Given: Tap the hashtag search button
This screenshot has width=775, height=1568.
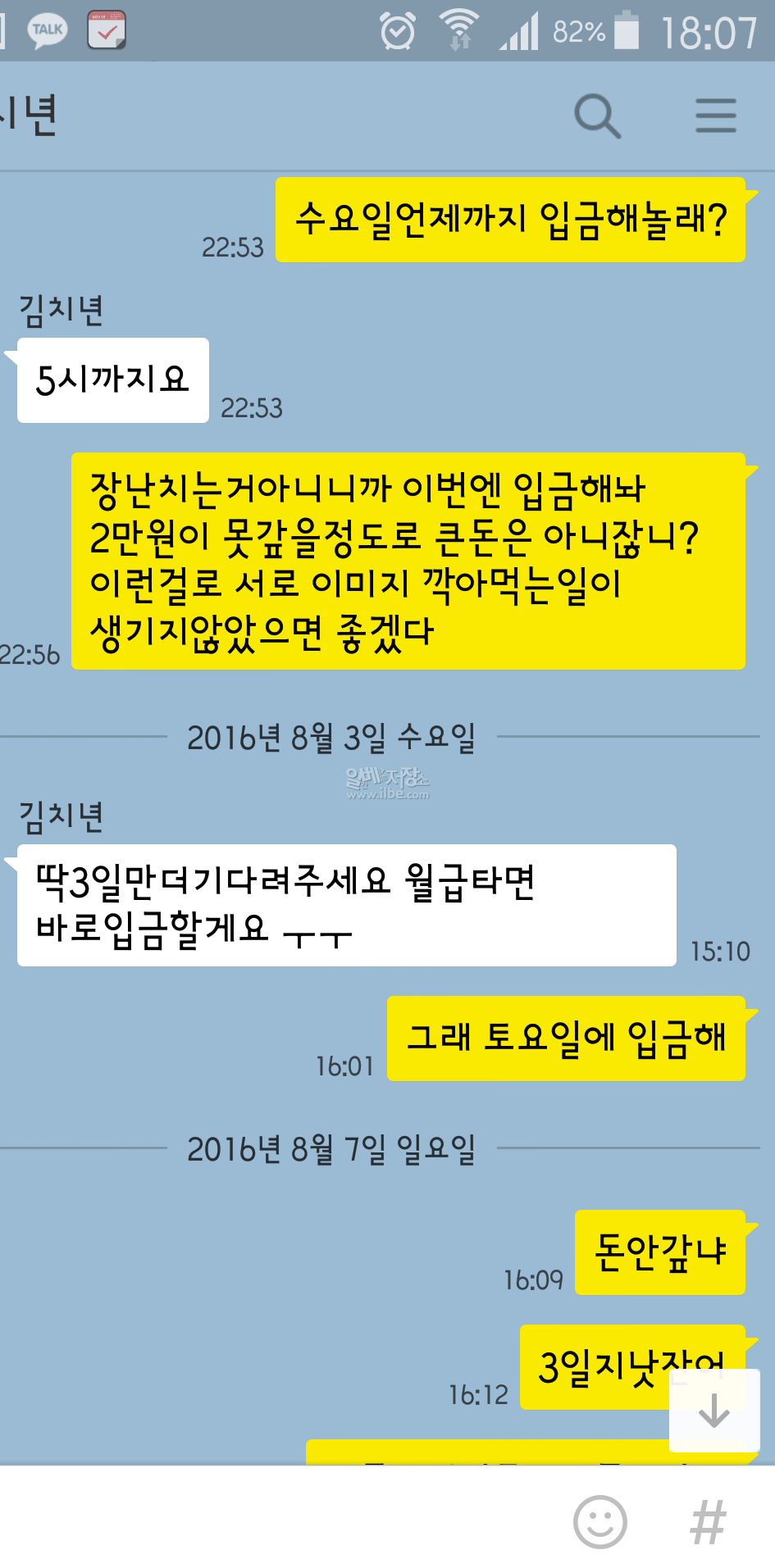Looking at the screenshot, I should pyautogui.click(x=709, y=1522).
